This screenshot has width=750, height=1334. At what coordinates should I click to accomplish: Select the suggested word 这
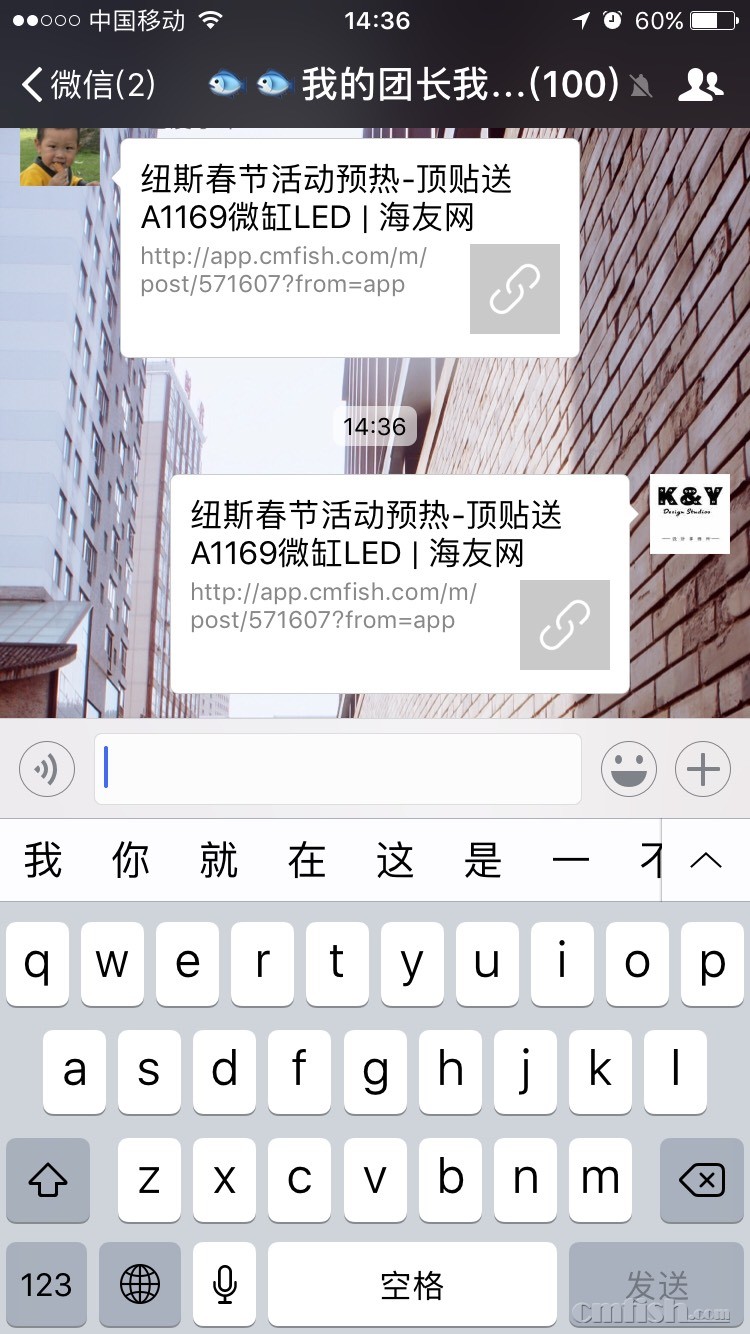(394, 860)
